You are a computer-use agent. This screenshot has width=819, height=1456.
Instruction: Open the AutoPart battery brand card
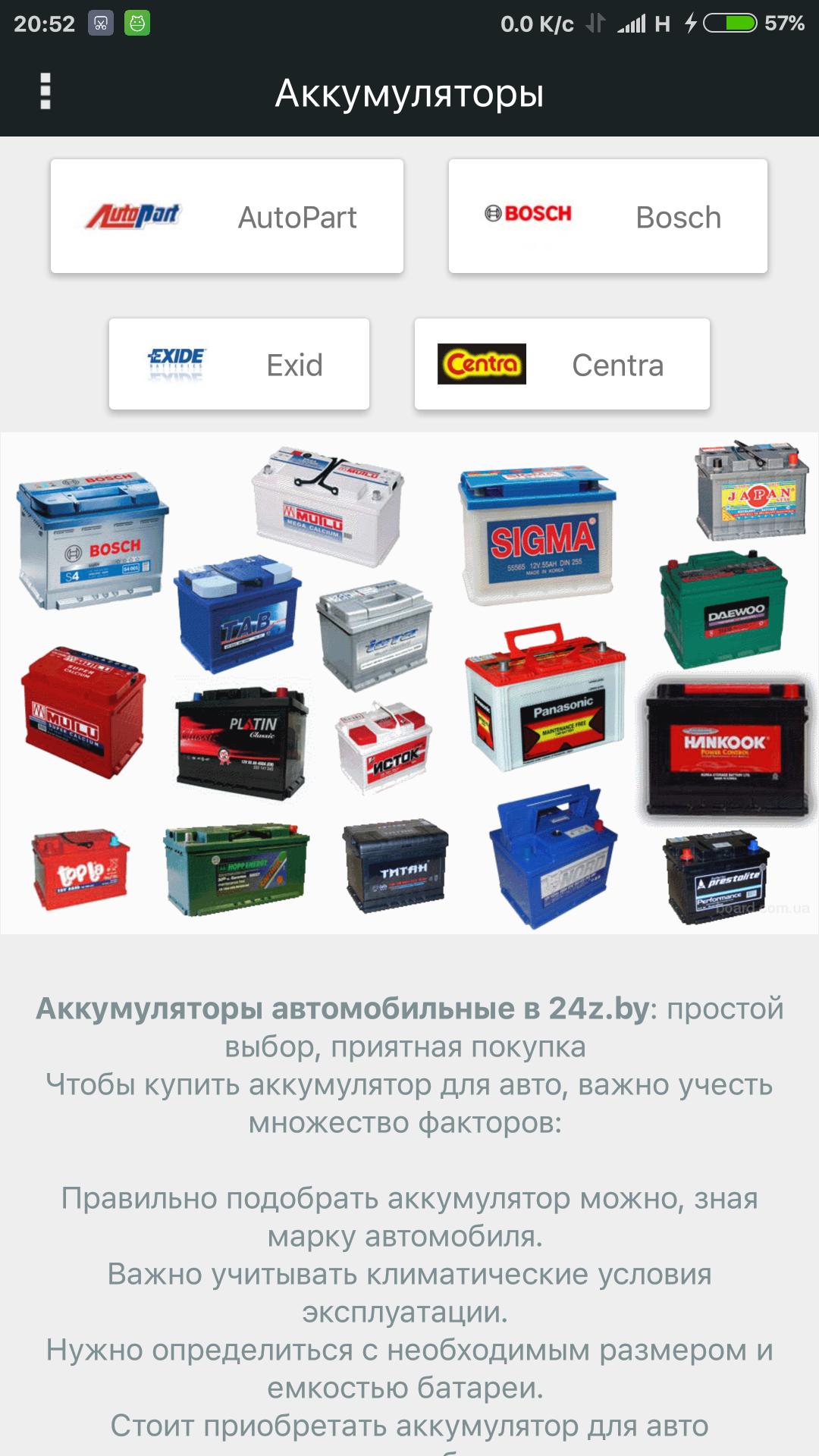tap(227, 216)
